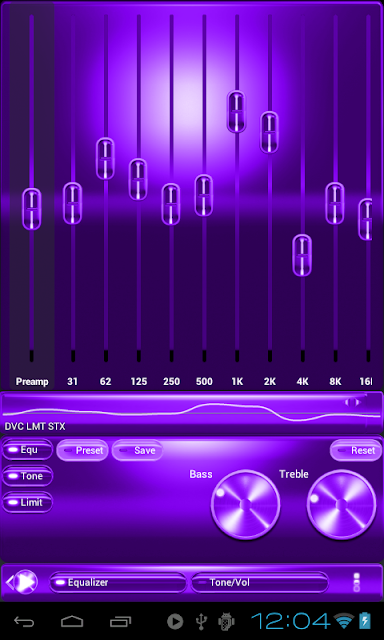Toggle the Equ switch
This screenshot has width=384, height=640.
27,449
